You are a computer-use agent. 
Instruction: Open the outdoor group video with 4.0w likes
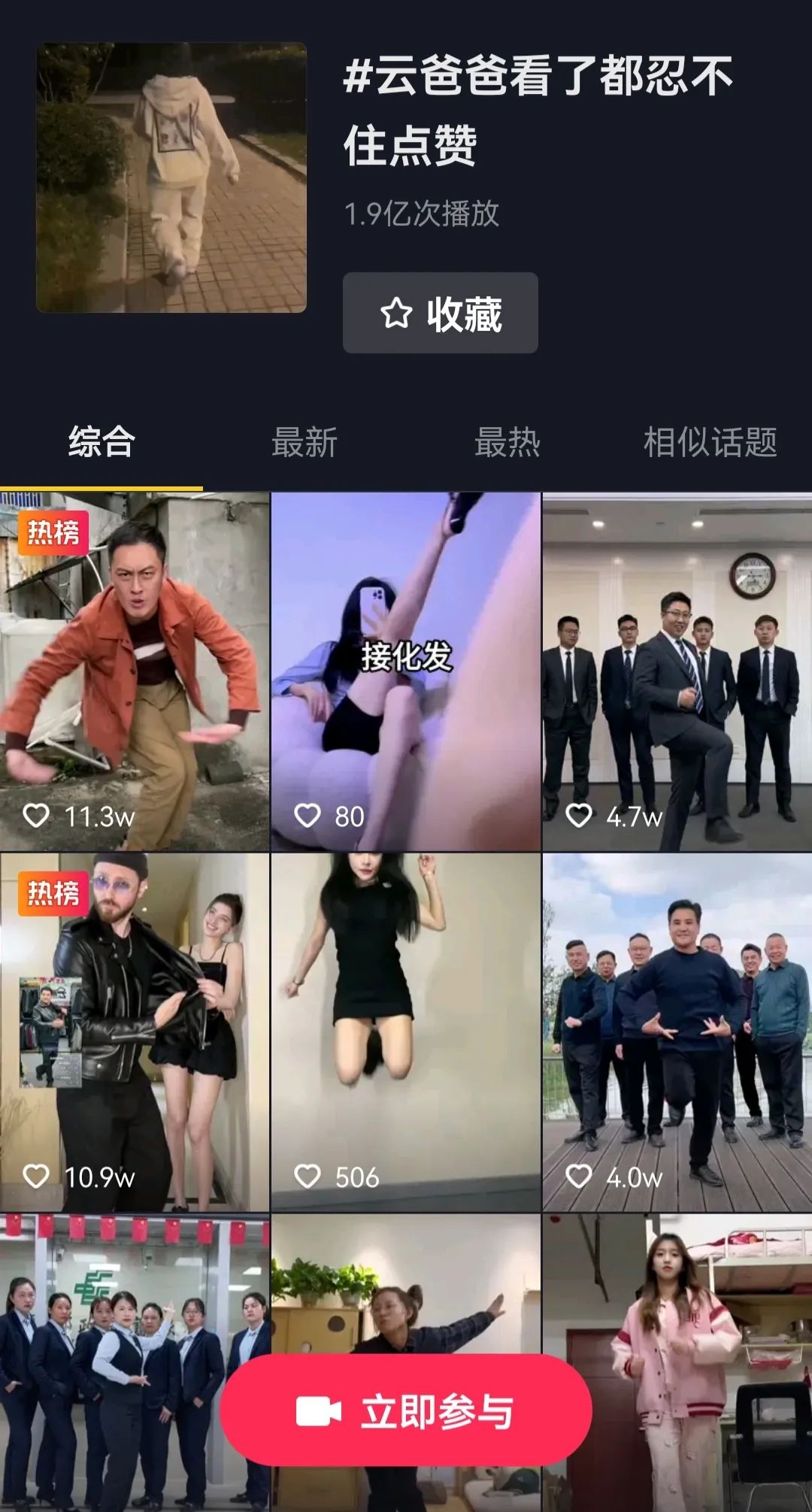677,1032
